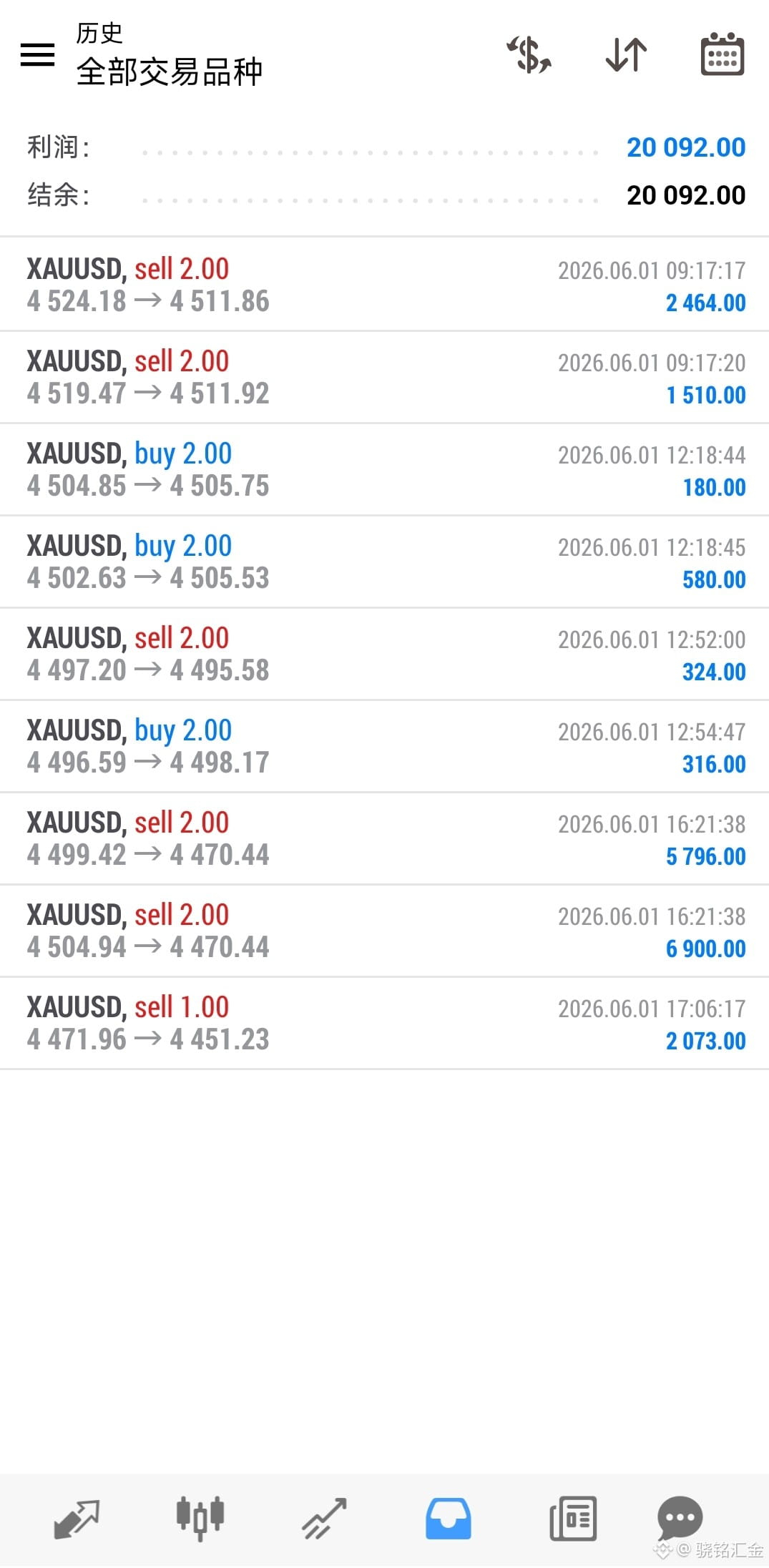Screen dimensions: 769x1568
Task: Switch to the quotes tab with arrows
Action: 77,1518
